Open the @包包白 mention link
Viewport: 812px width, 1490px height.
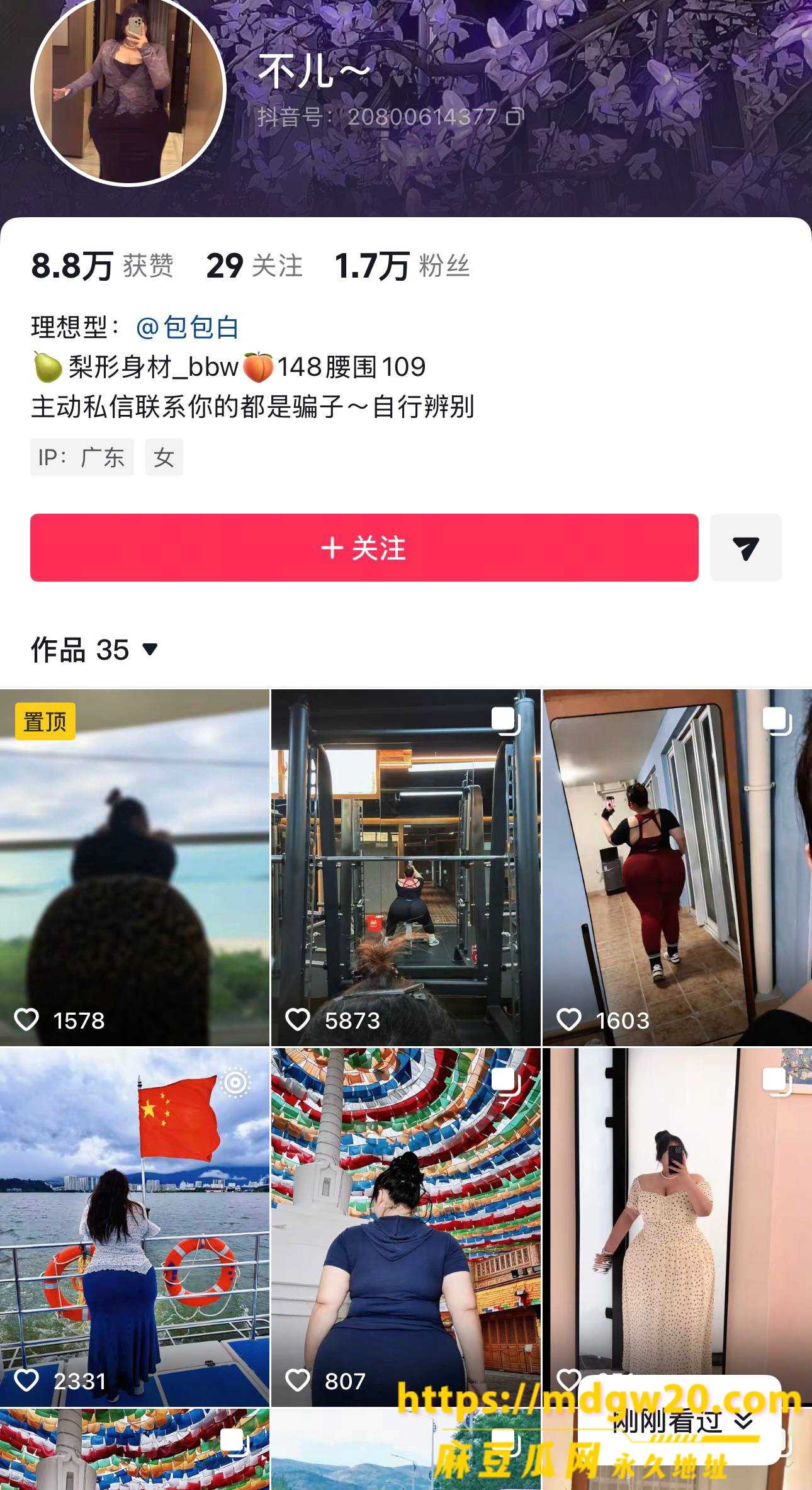click(187, 327)
